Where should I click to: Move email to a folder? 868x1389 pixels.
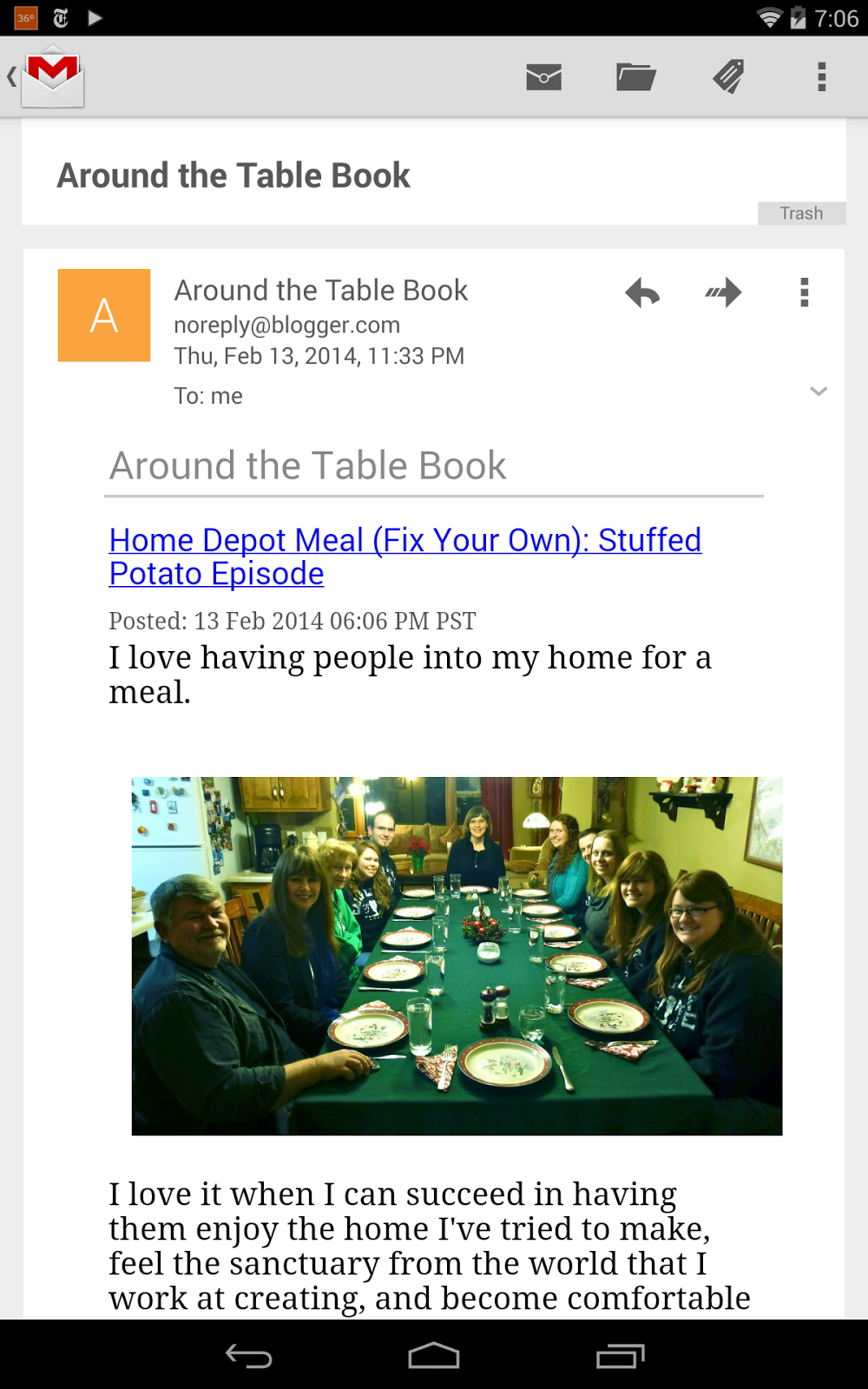[635, 77]
